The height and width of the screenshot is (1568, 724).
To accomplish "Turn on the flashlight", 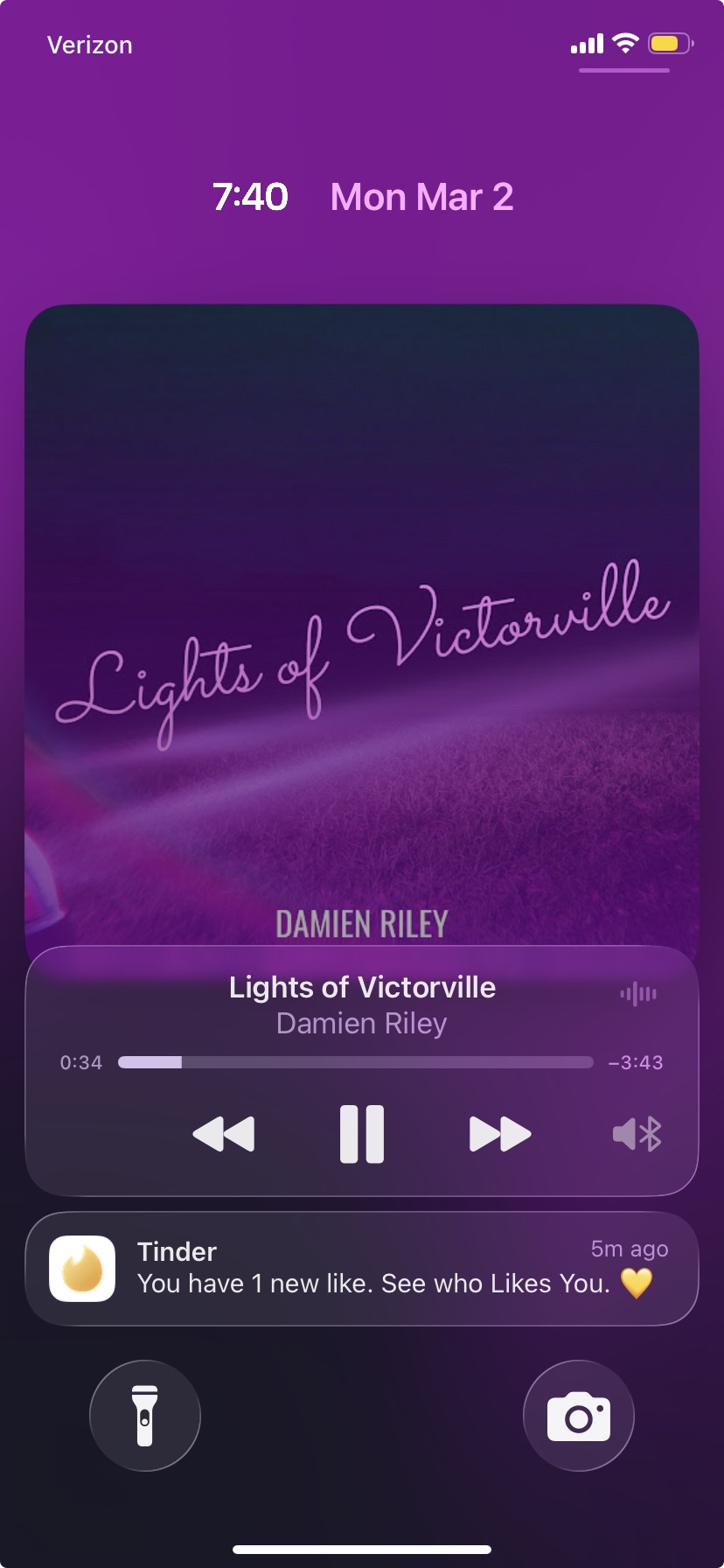I will click(x=145, y=1416).
